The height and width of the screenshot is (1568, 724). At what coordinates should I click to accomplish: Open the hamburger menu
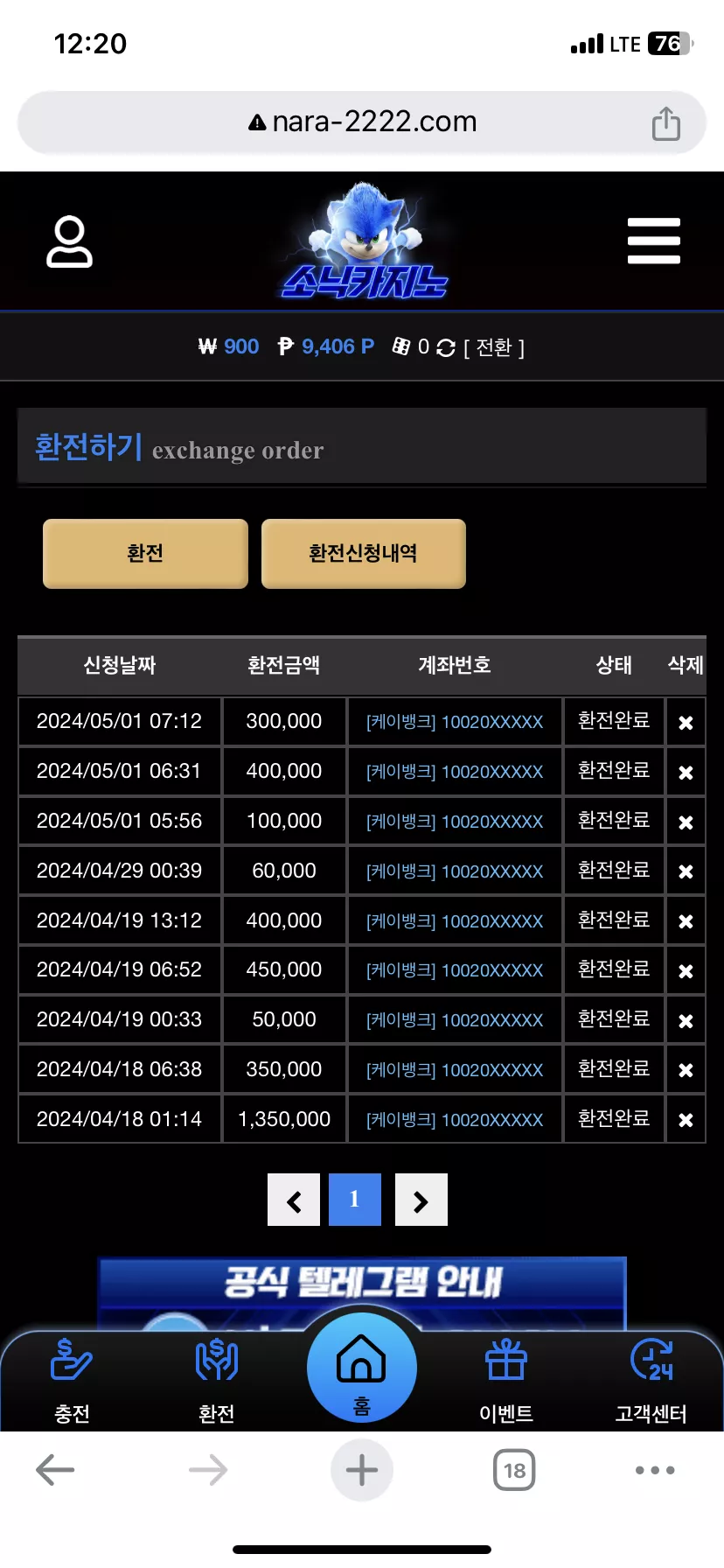[x=653, y=241]
